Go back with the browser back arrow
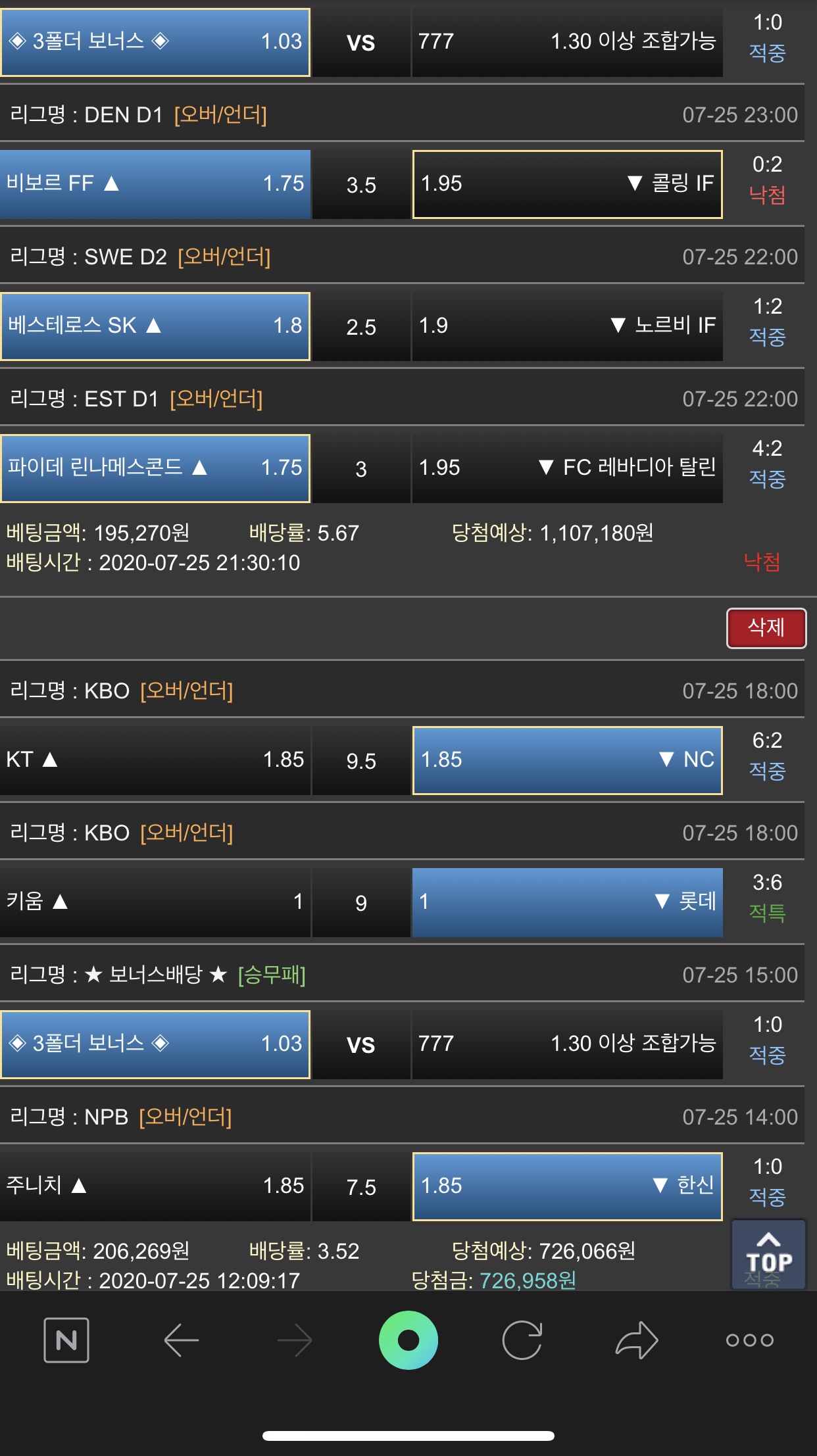The width and height of the screenshot is (817, 1456). tap(181, 1340)
